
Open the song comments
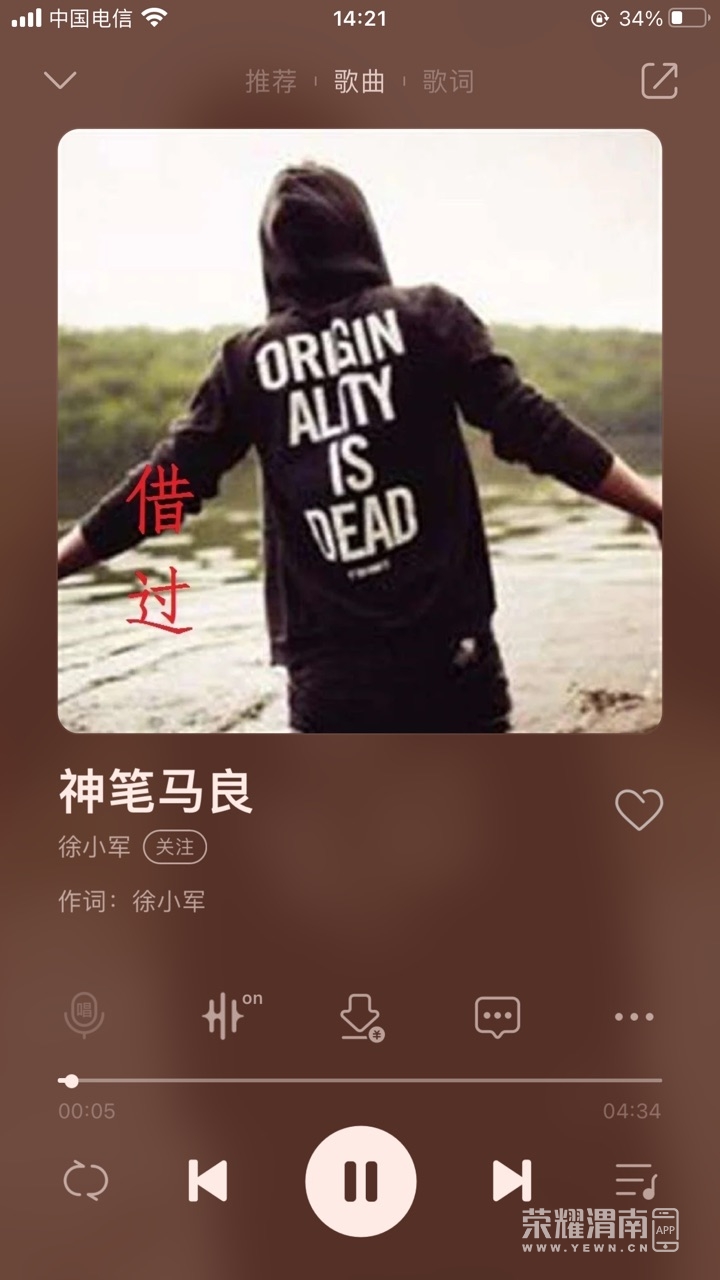[x=497, y=1017]
